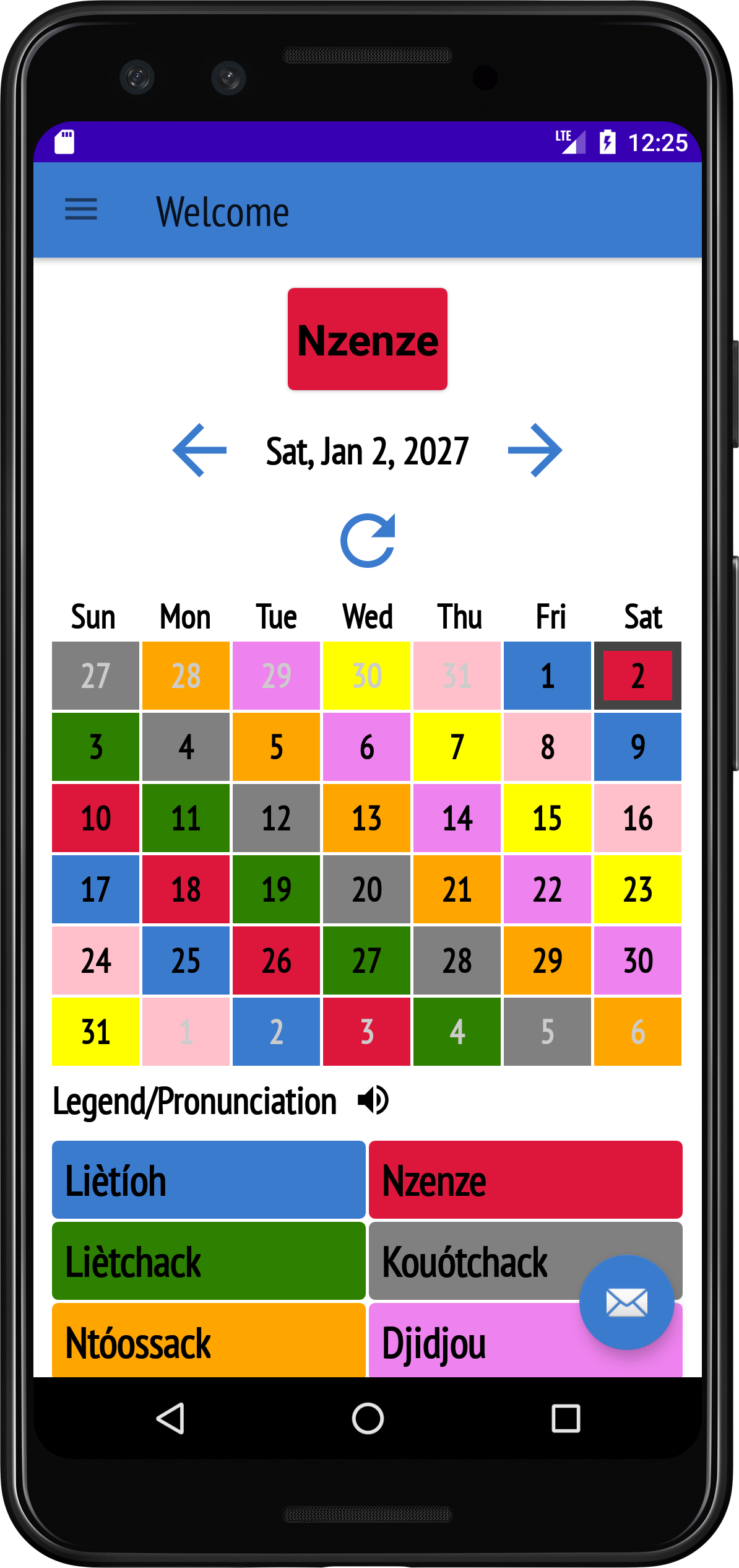
Task: Reset the date with the refresh icon
Action: click(x=368, y=541)
